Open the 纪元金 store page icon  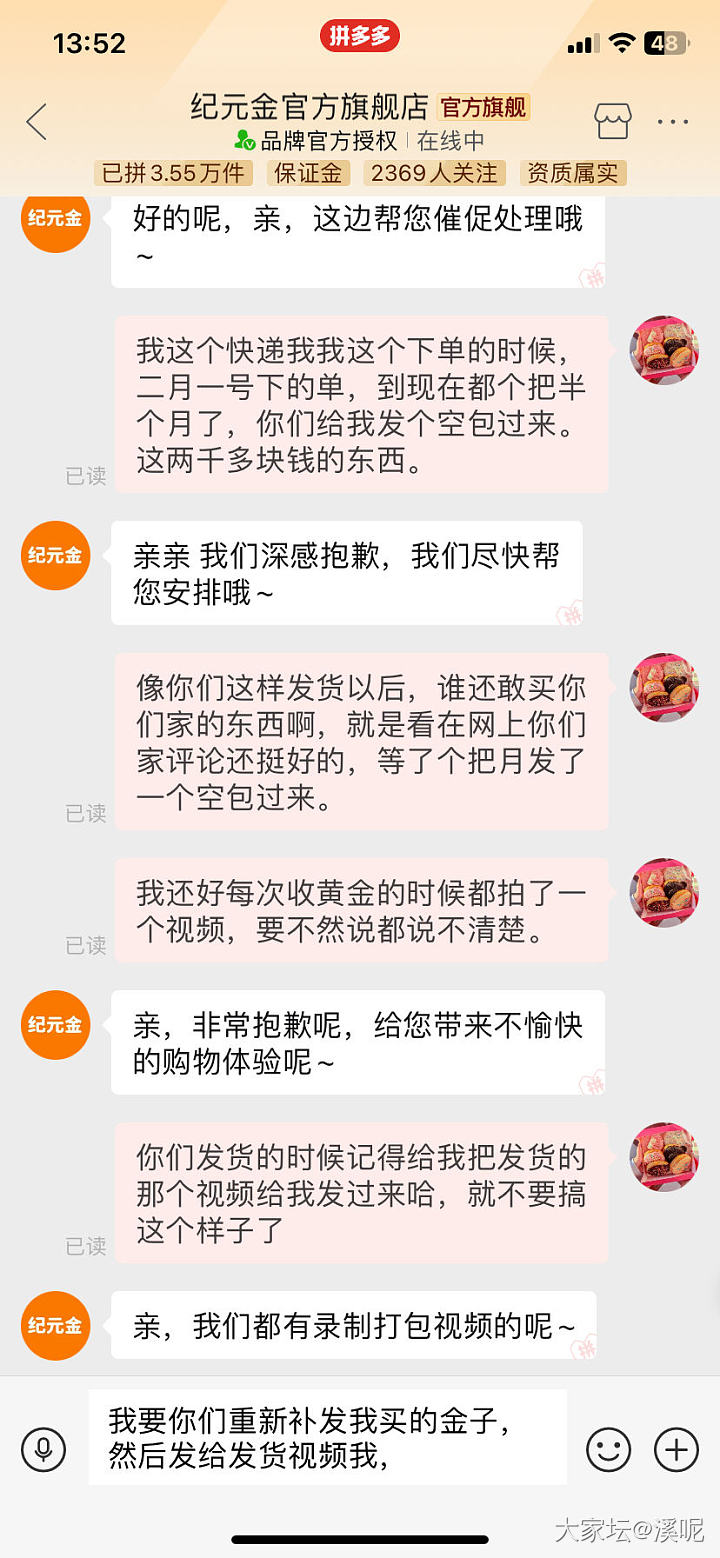coord(613,121)
